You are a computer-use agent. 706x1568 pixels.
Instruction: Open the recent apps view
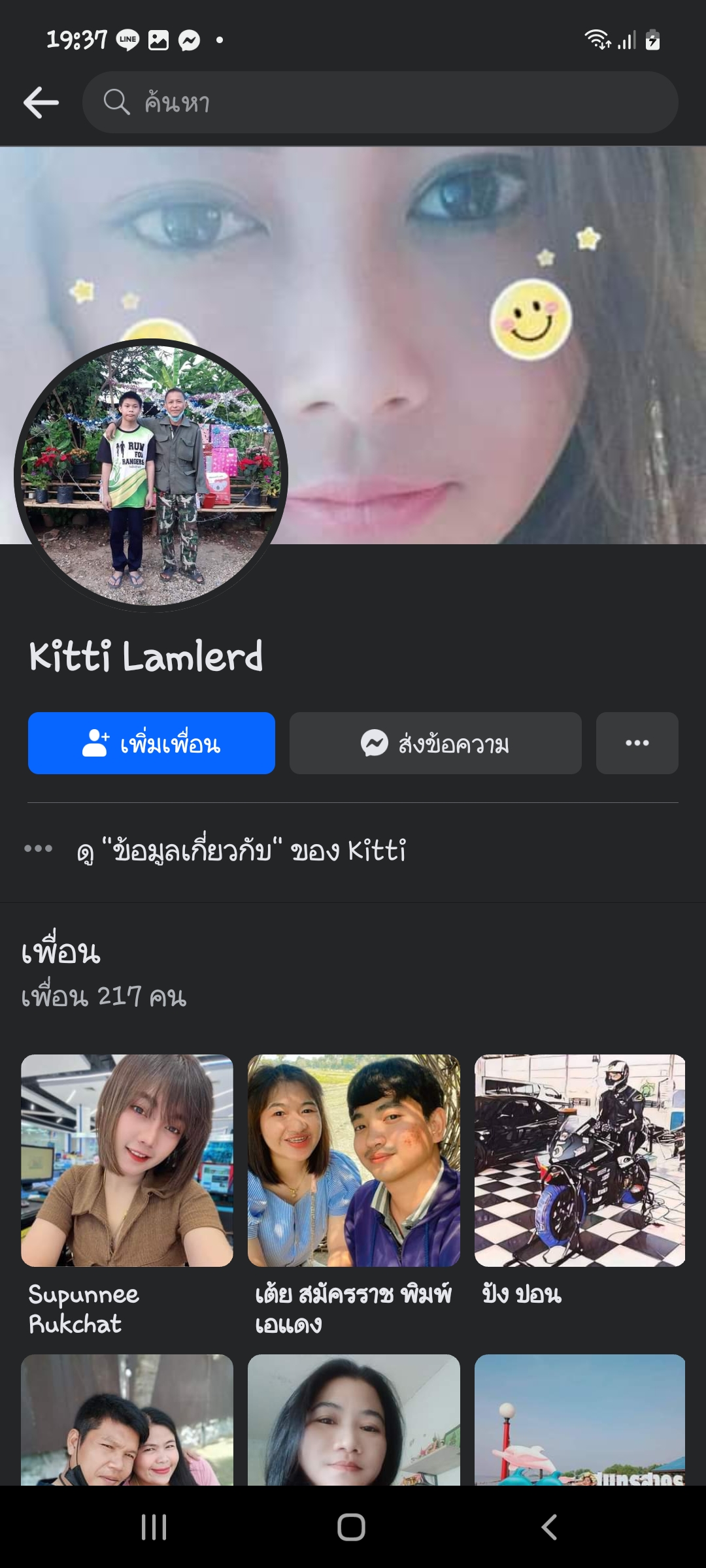coord(154,1527)
